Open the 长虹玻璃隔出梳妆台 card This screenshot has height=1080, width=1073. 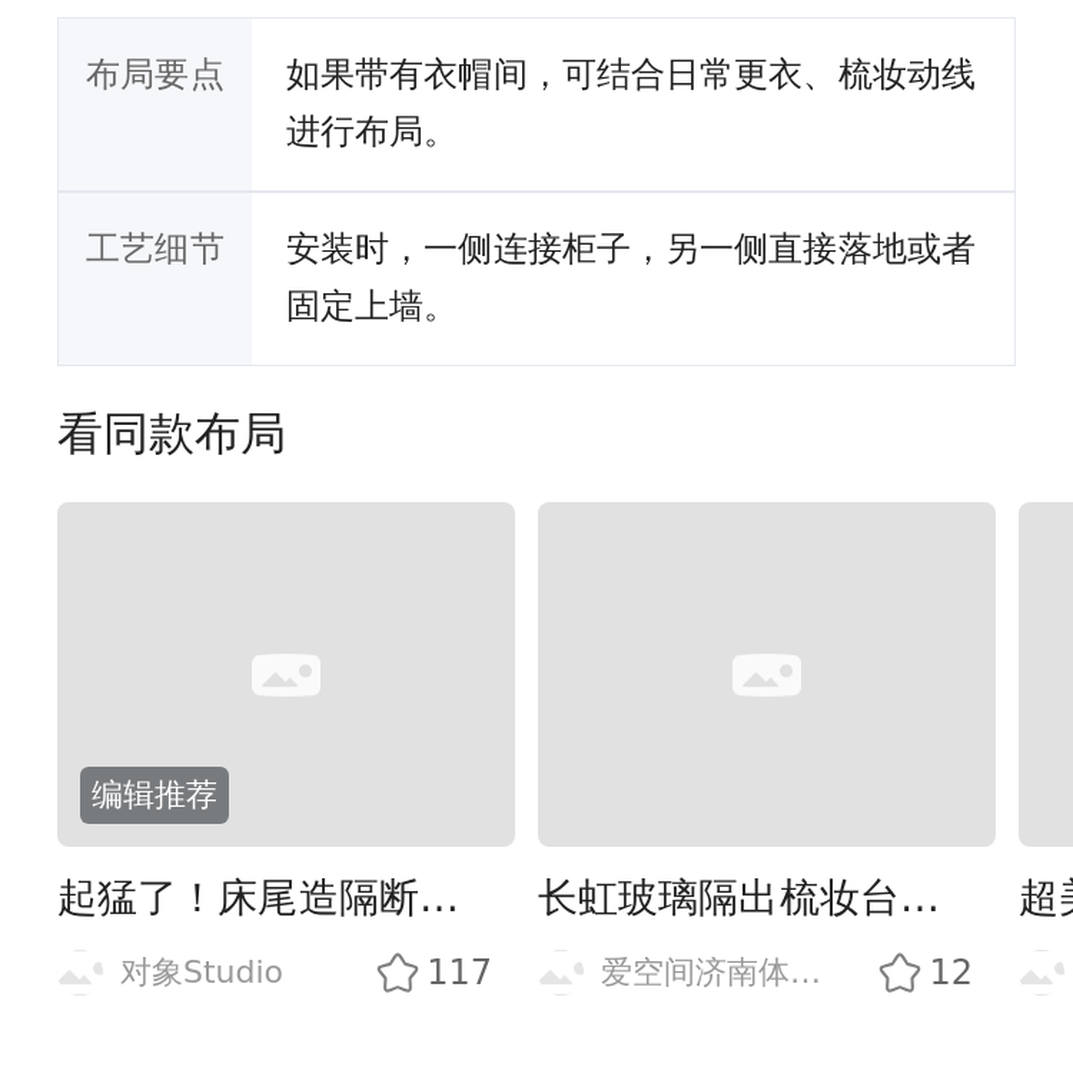click(x=766, y=675)
